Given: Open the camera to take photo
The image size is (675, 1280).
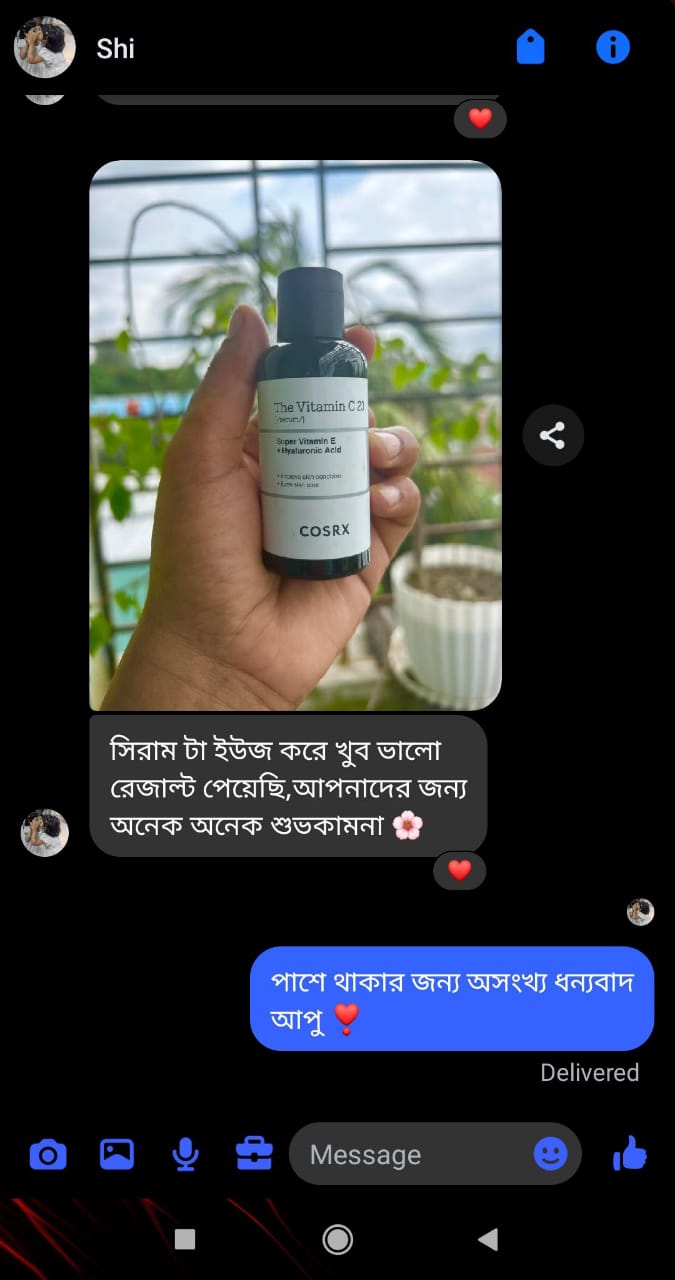Looking at the screenshot, I should click(x=48, y=1155).
